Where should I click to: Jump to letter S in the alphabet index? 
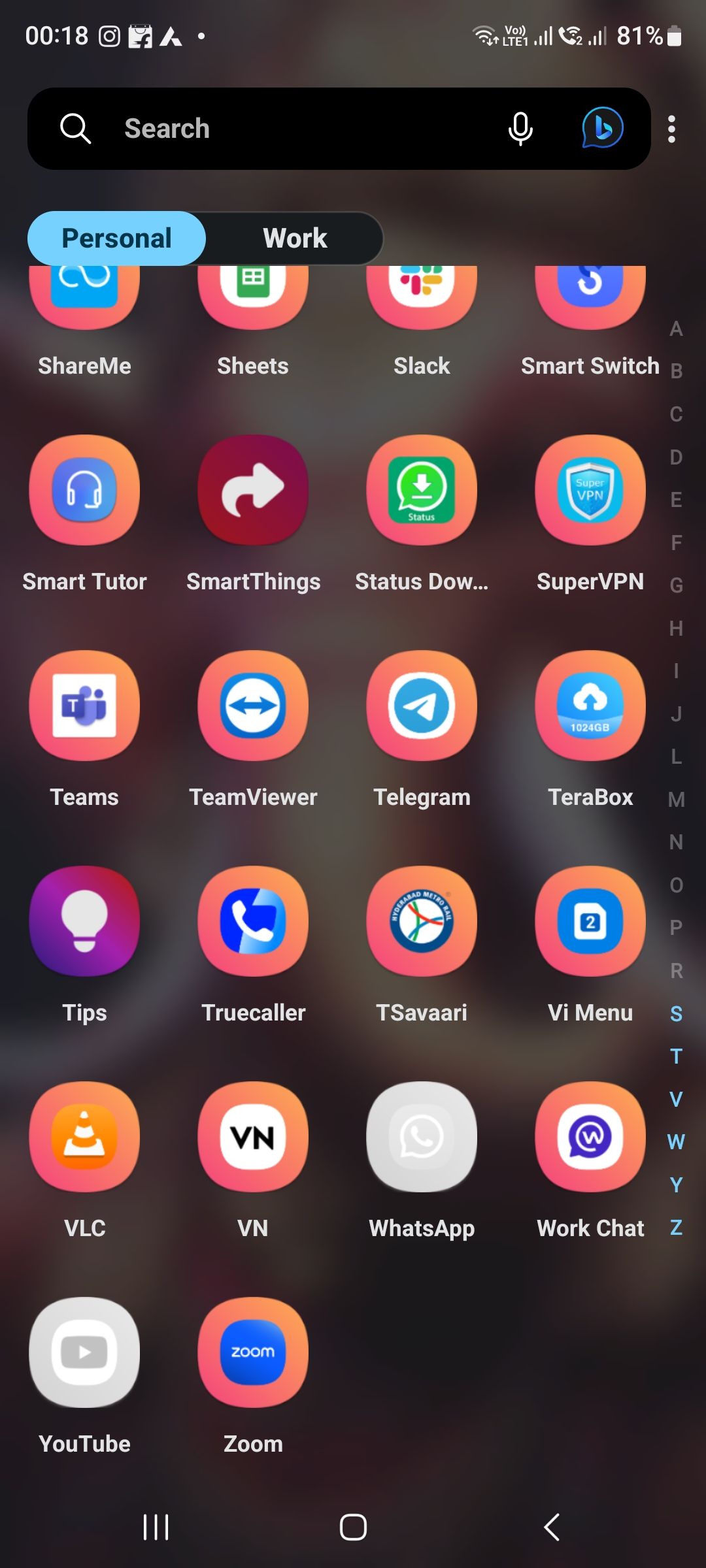pos(675,1013)
